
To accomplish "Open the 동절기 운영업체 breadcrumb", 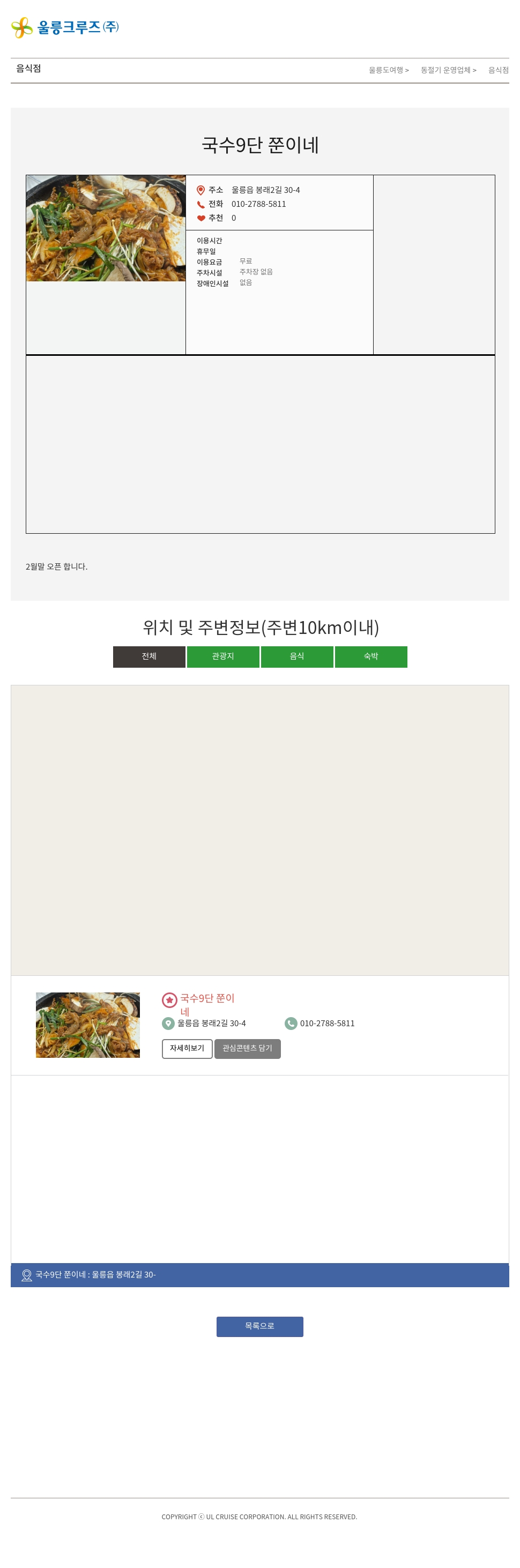I will tap(448, 71).
